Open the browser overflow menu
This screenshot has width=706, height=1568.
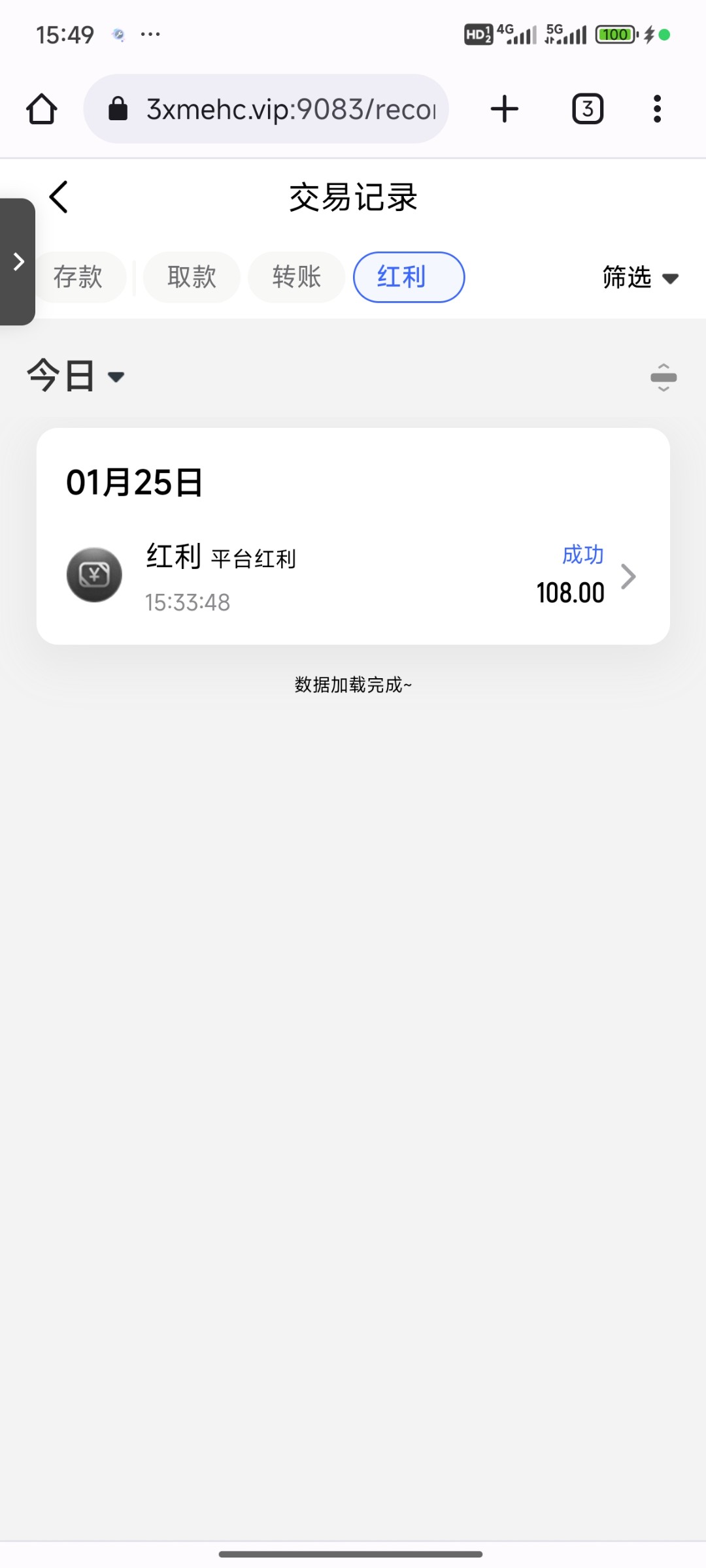(x=657, y=108)
